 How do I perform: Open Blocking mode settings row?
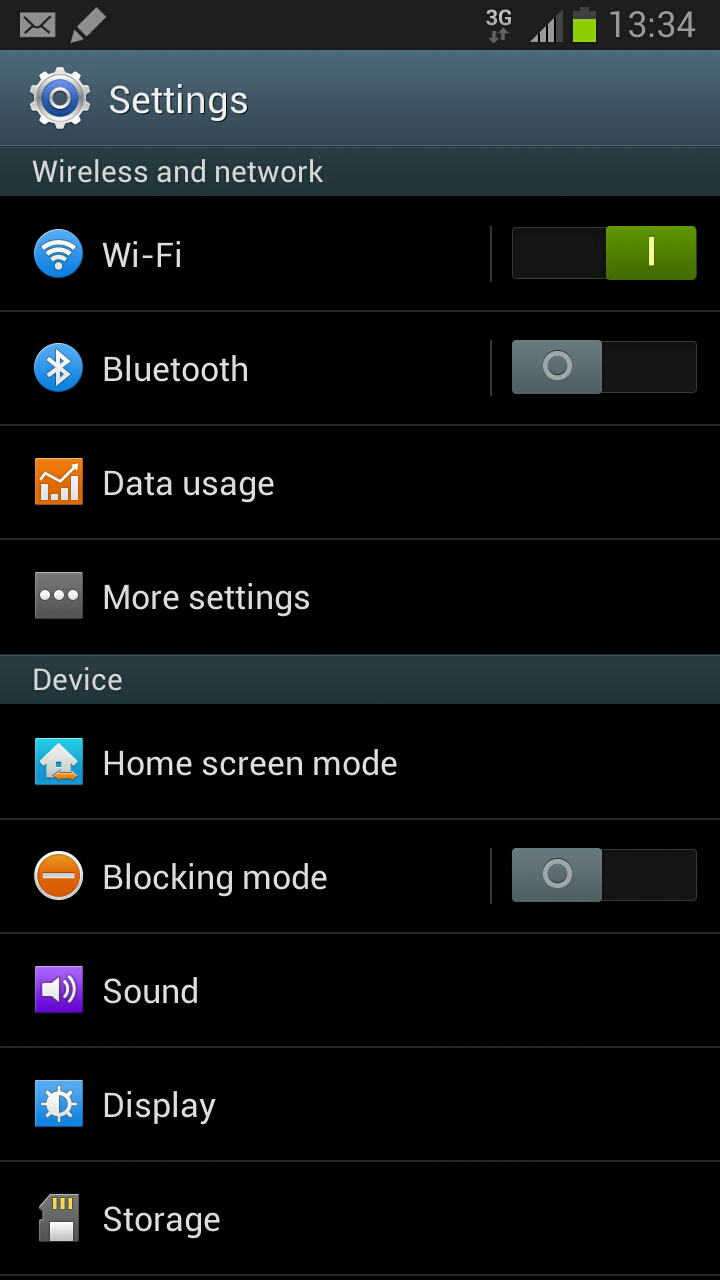click(x=245, y=877)
